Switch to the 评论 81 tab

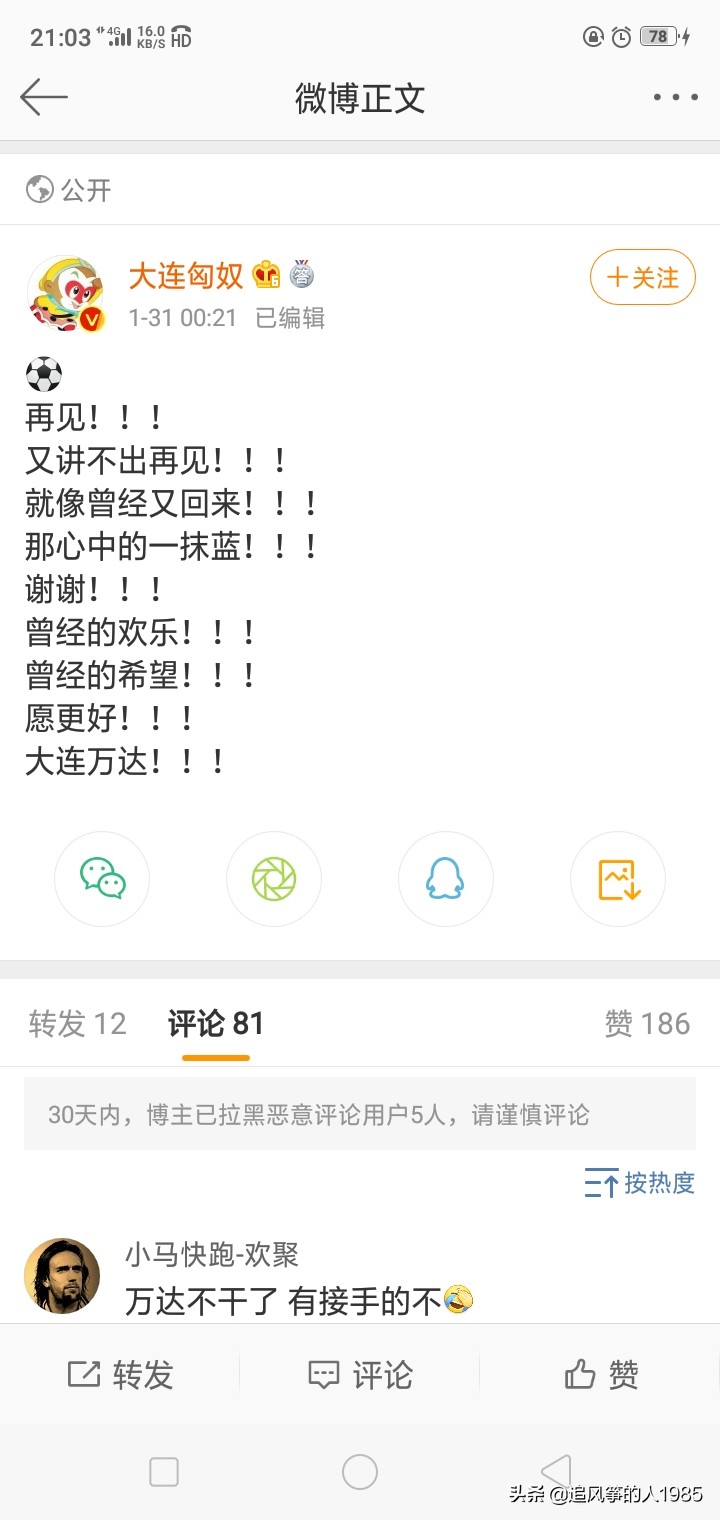coord(216,1023)
